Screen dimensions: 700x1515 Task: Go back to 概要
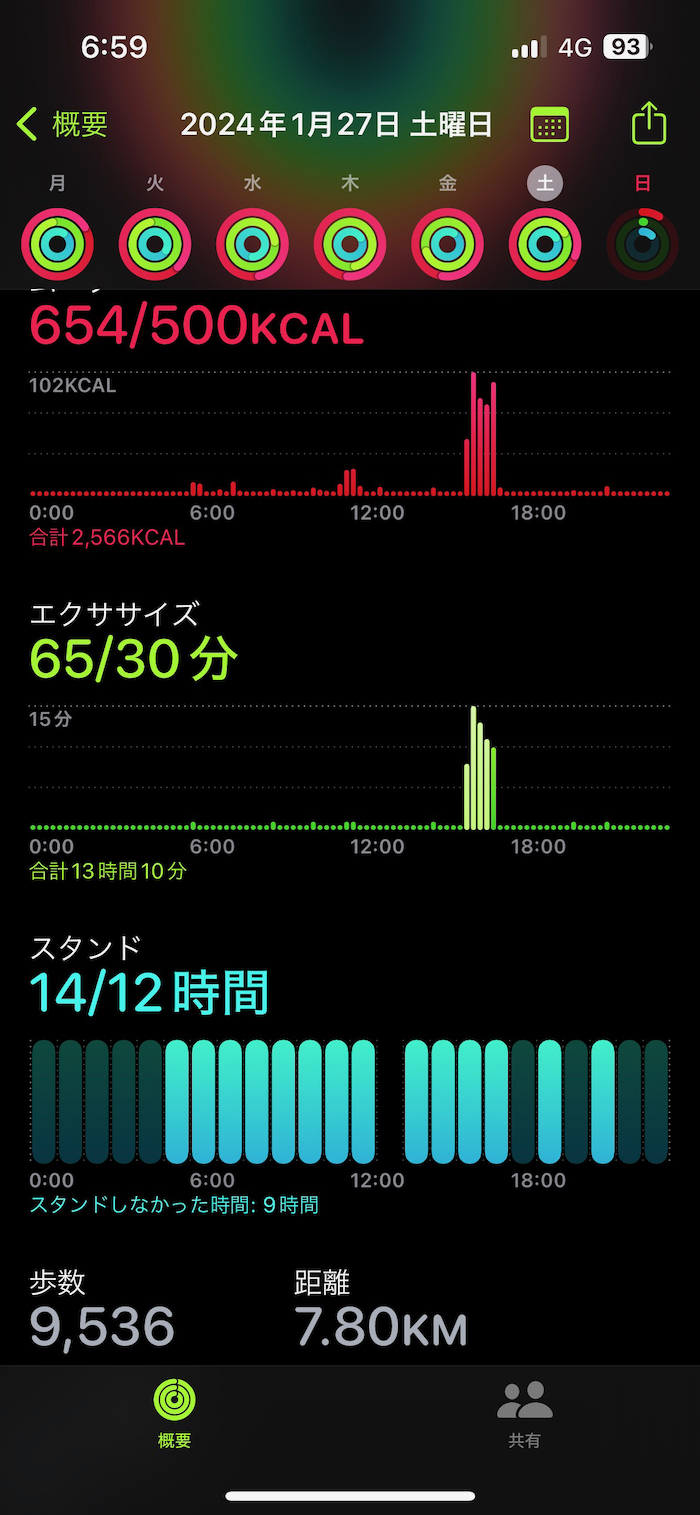pos(62,125)
